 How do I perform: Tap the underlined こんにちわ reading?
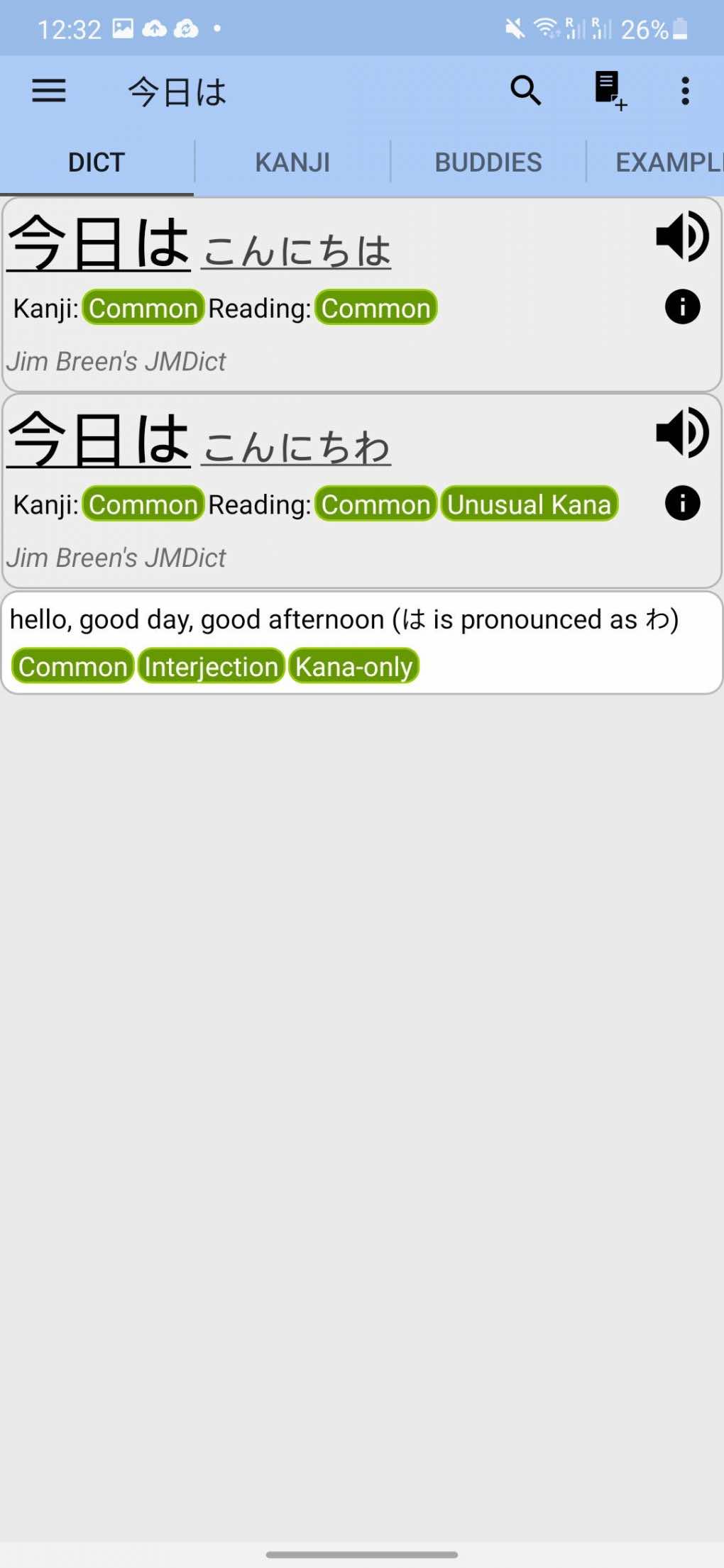(296, 447)
